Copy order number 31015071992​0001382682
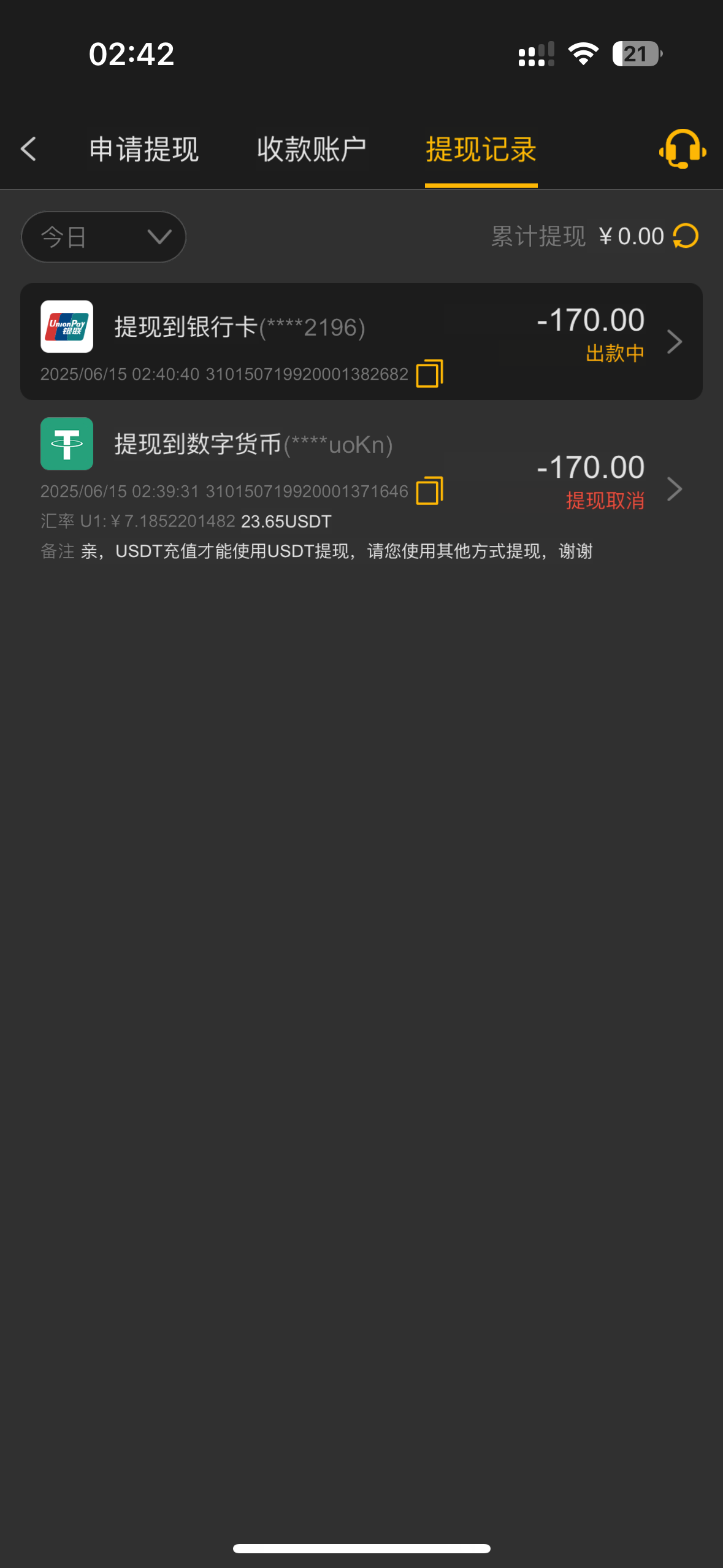 point(429,374)
